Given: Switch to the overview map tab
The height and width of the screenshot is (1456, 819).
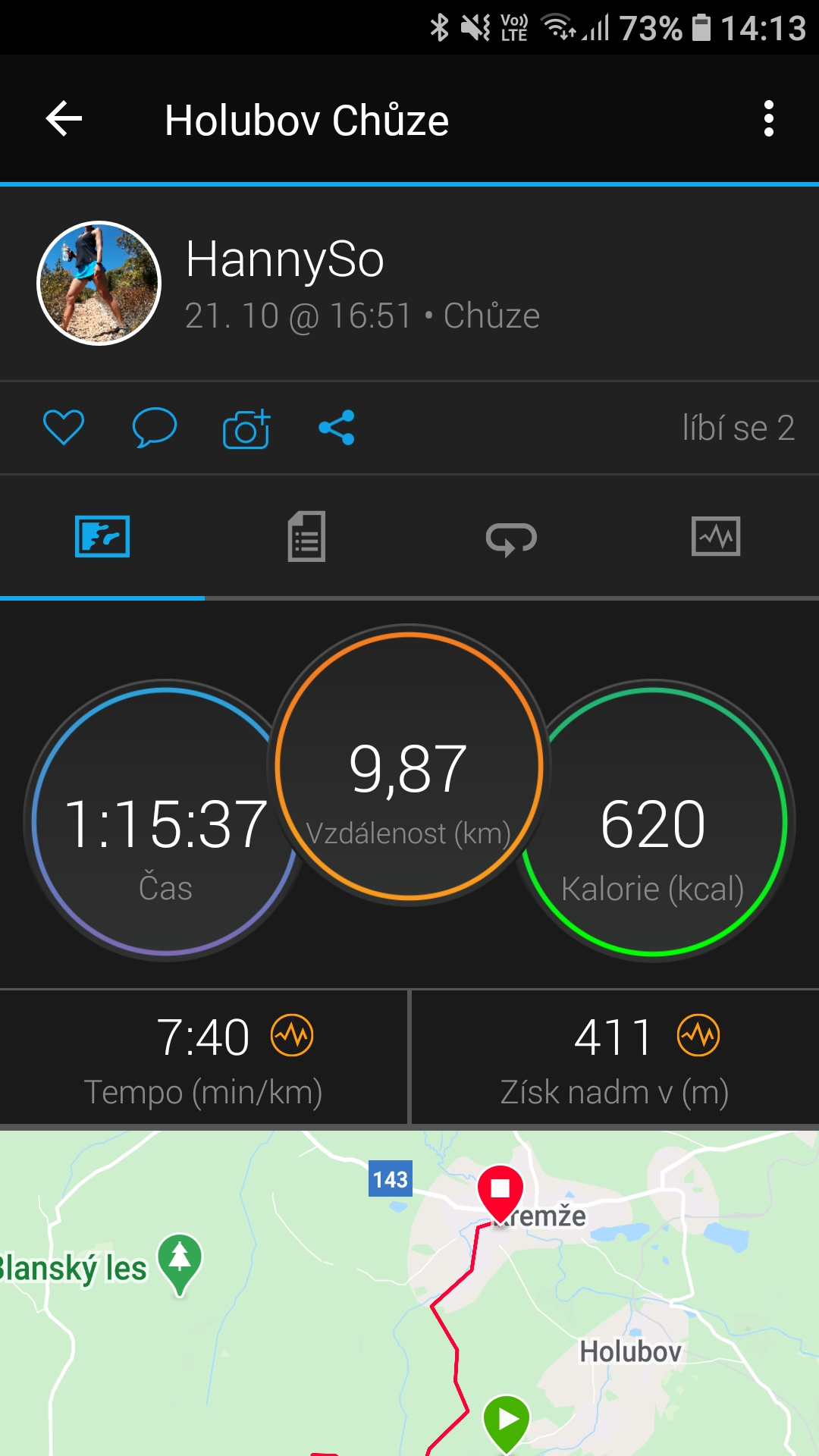Looking at the screenshot, I should (x=102, y=537).
